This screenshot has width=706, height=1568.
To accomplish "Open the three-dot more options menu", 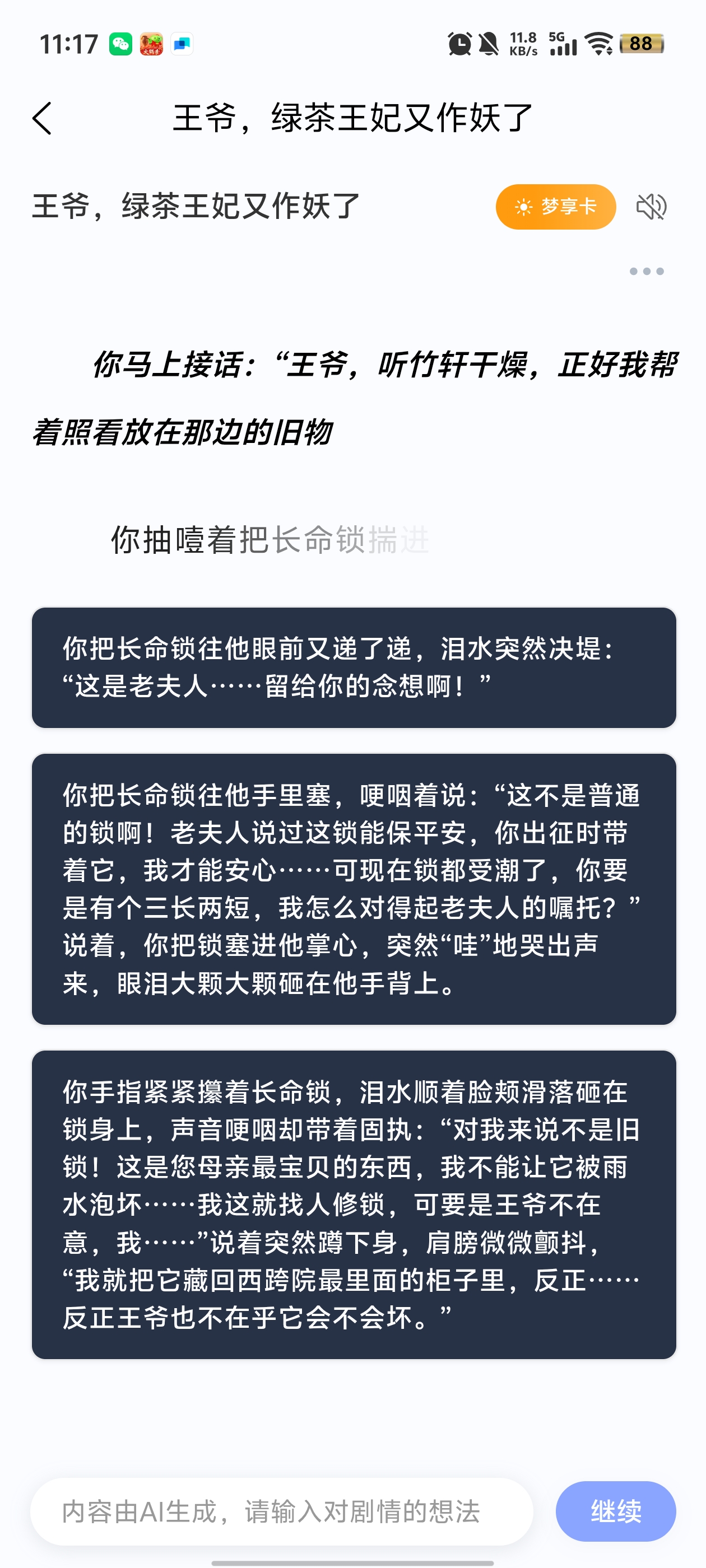I will point(645,273).
